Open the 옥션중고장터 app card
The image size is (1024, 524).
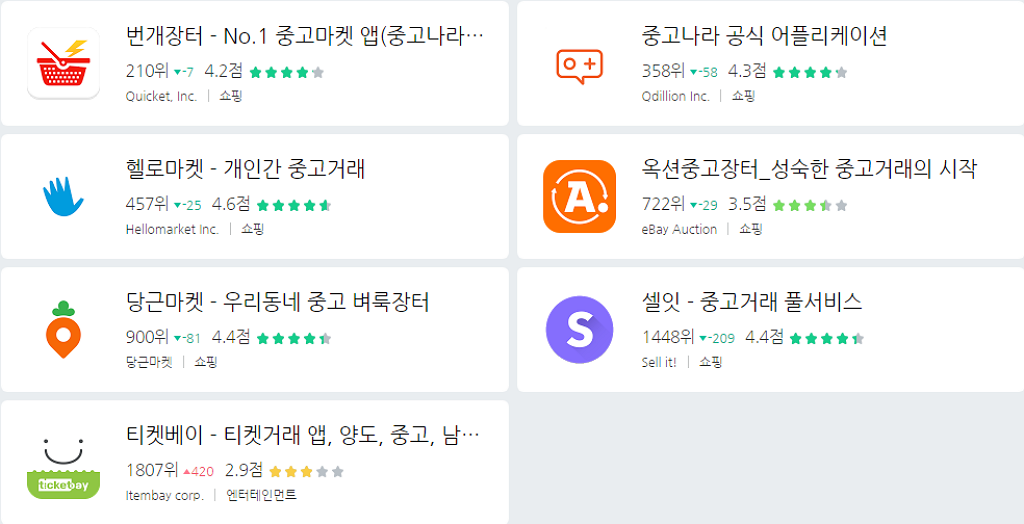point(808,170)
